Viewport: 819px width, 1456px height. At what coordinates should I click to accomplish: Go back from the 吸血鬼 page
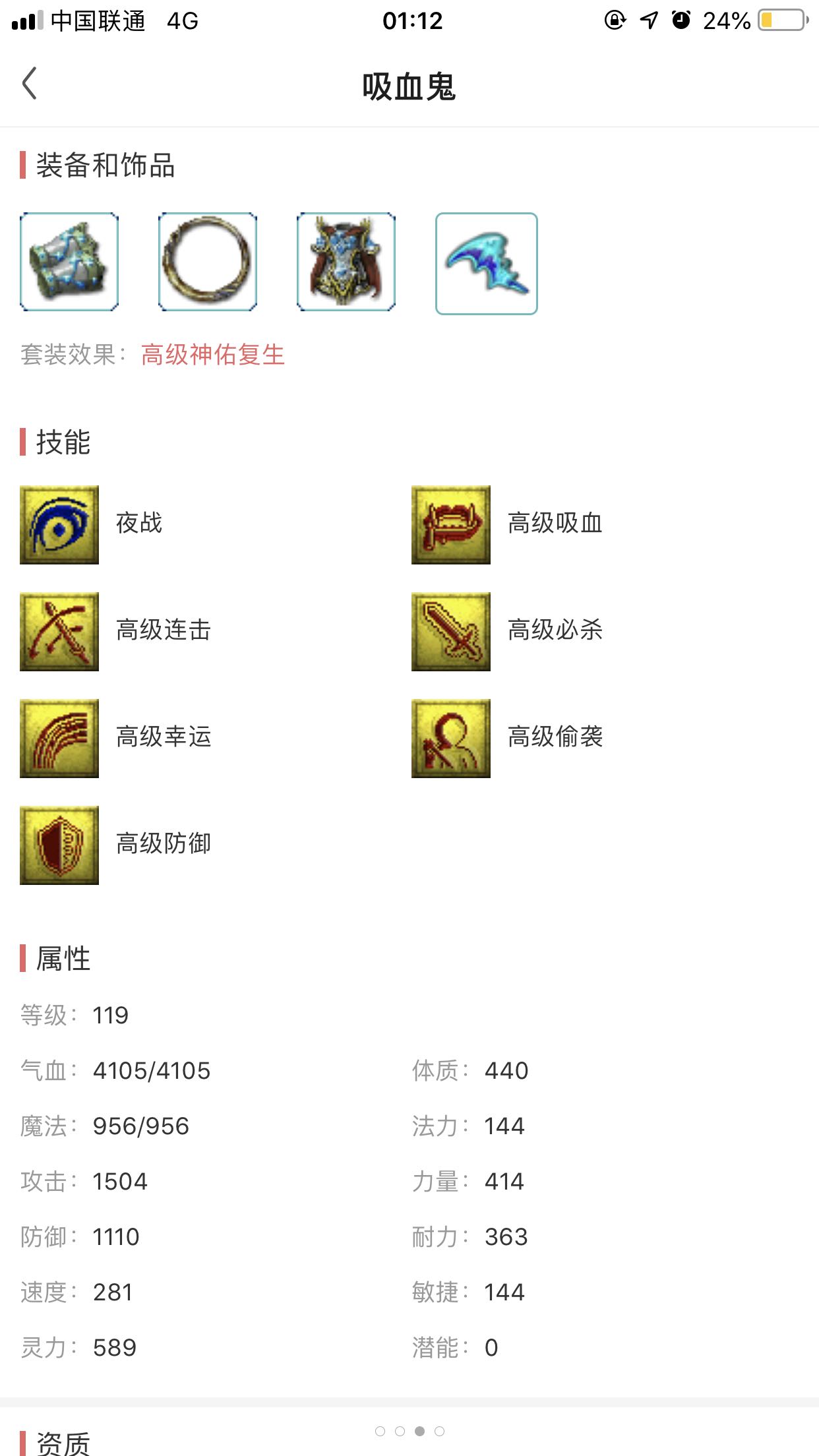click(30, 84)
